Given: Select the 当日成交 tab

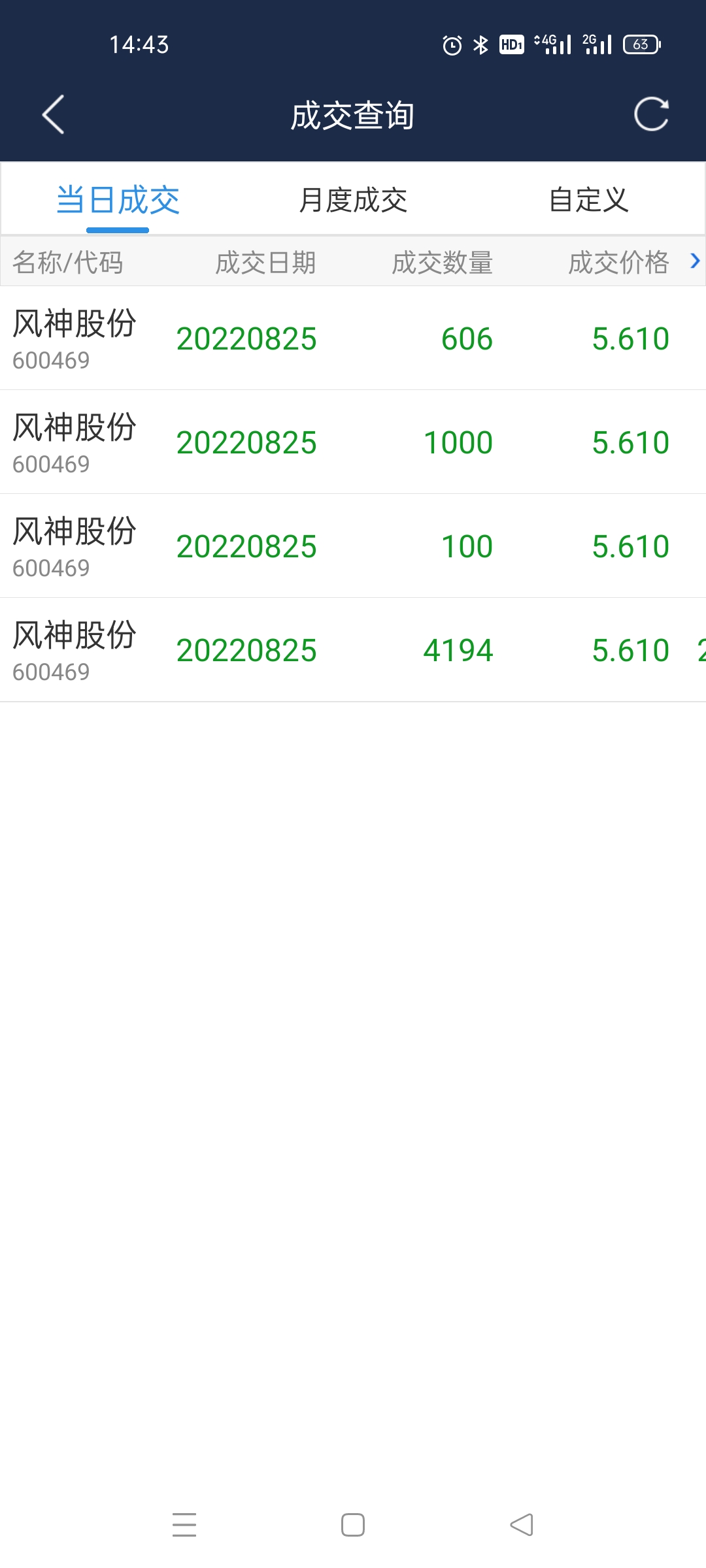Looking at the screenshot, I should [118, 200].
